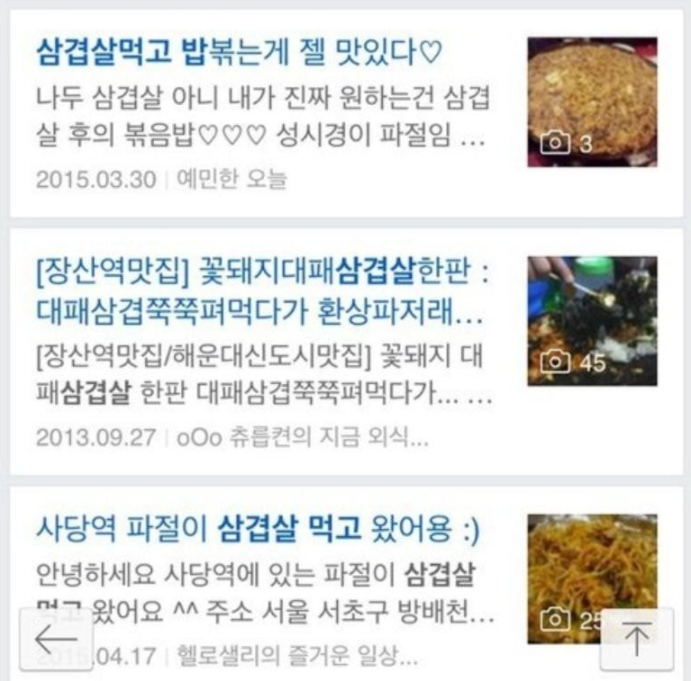Jump to top with the up arrow button
The width and height of the screenshot is (691, 681).
(636, 637)
